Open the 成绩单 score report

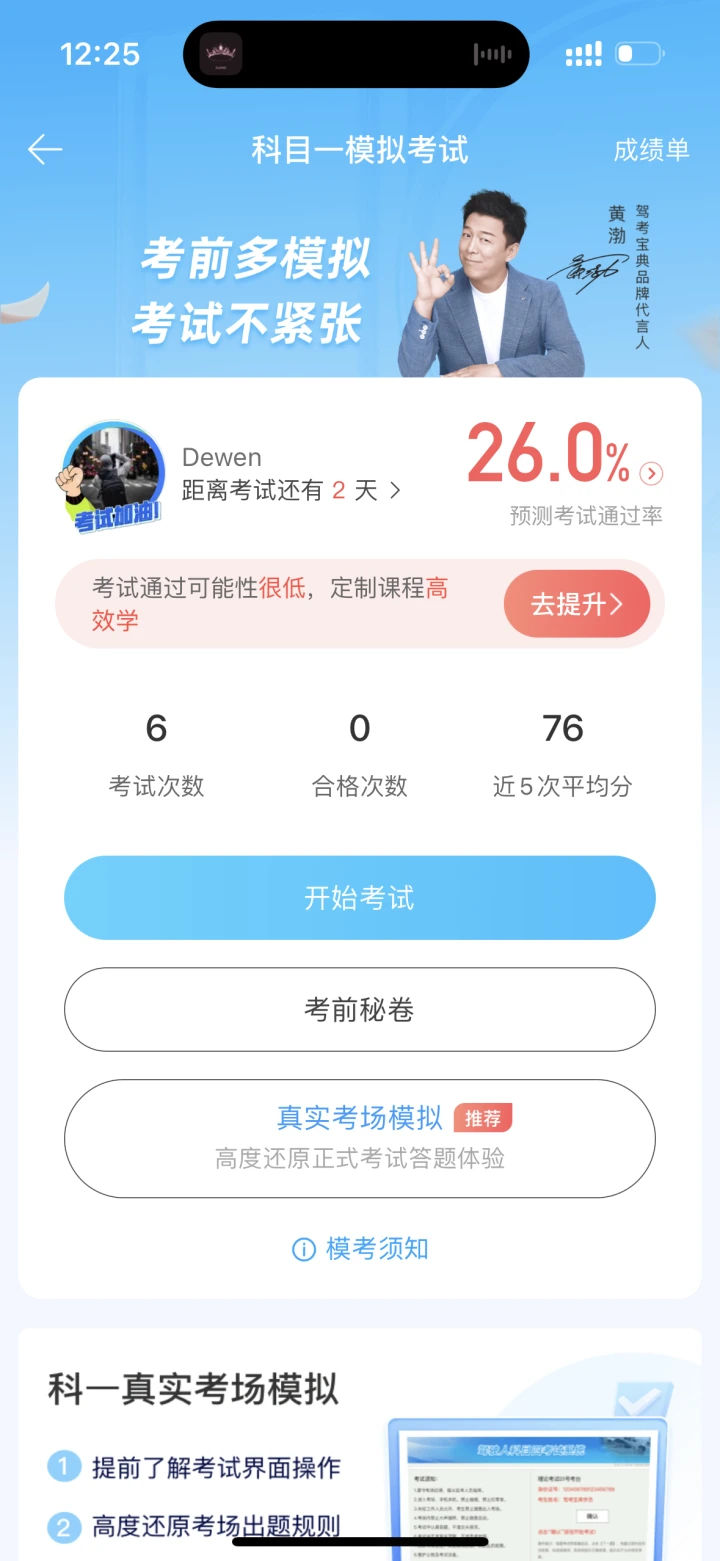point(651,150)
